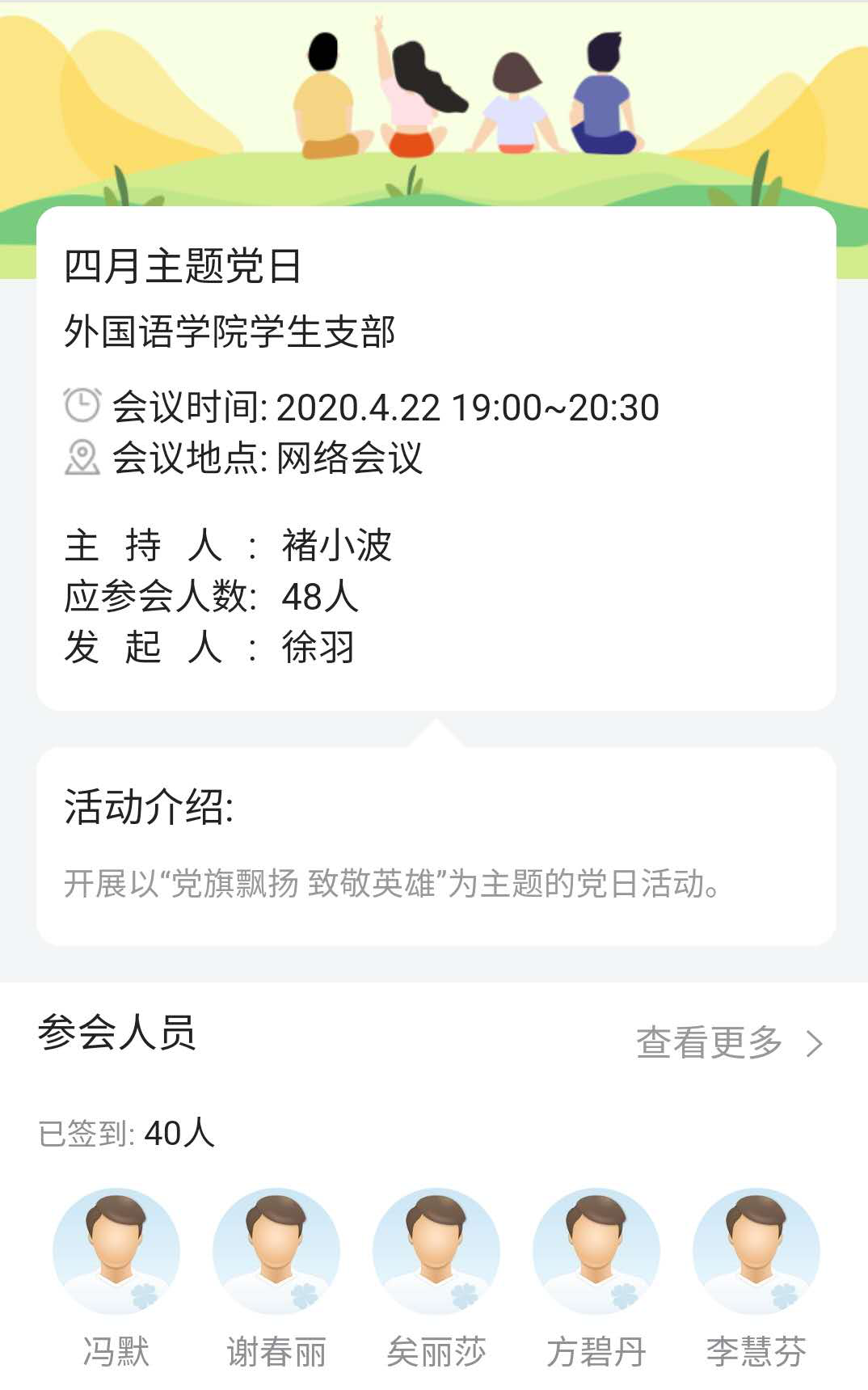Image resolution: width=868 pixels, height=1390 pixels.
Task: Open attendee 冯默's avatar
Action: [116, 1251]
